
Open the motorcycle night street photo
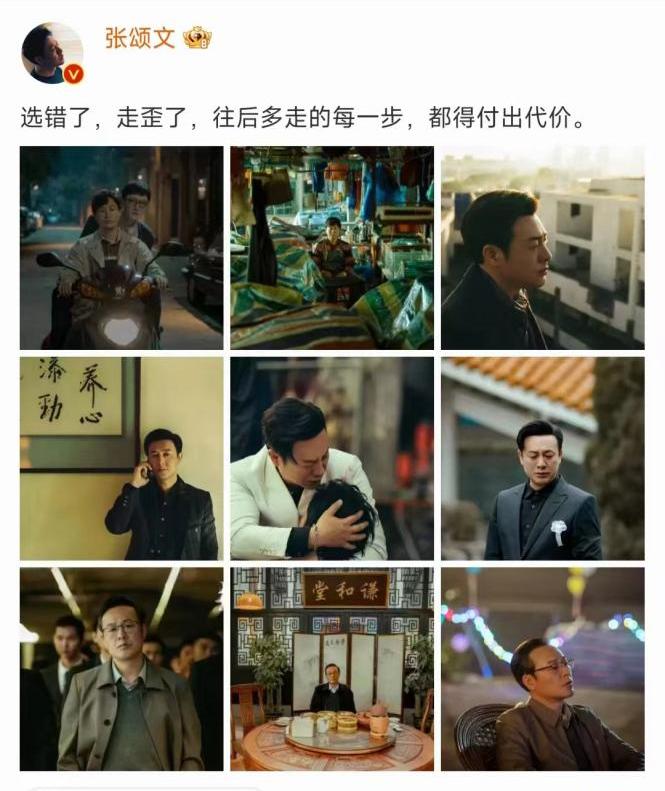[121, 248]
